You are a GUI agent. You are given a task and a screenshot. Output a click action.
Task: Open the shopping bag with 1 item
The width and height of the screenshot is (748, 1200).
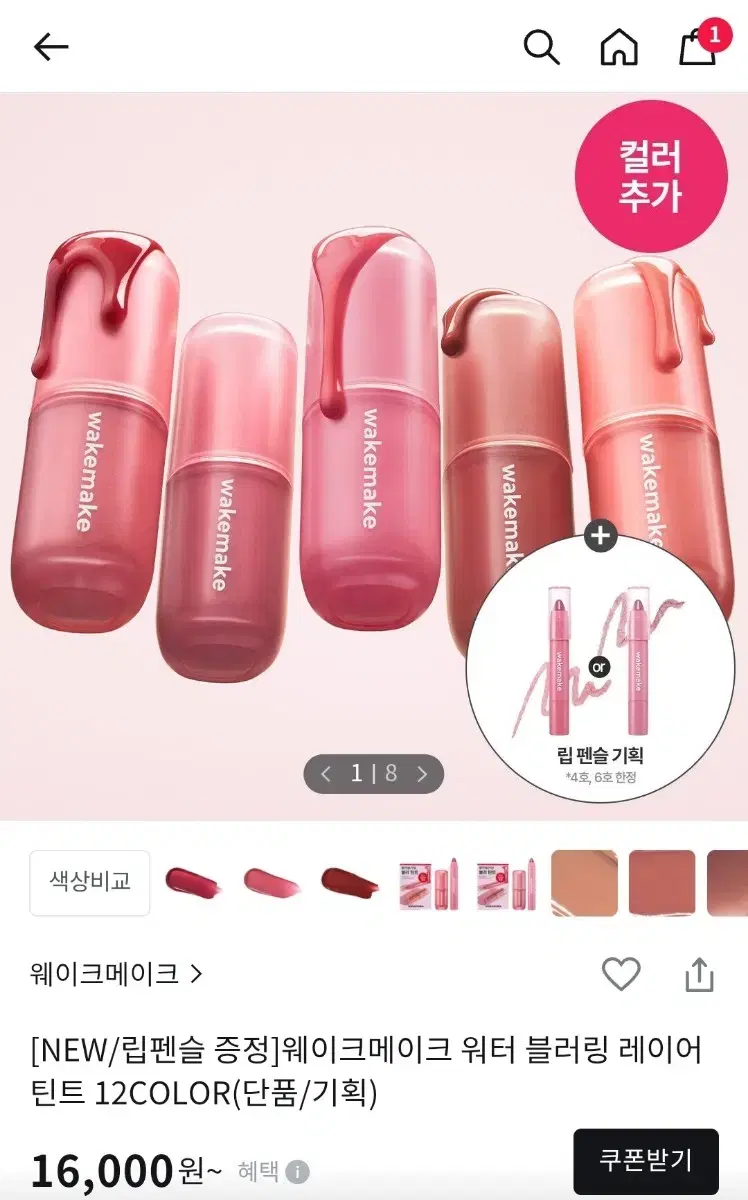(x=695, y=48)
